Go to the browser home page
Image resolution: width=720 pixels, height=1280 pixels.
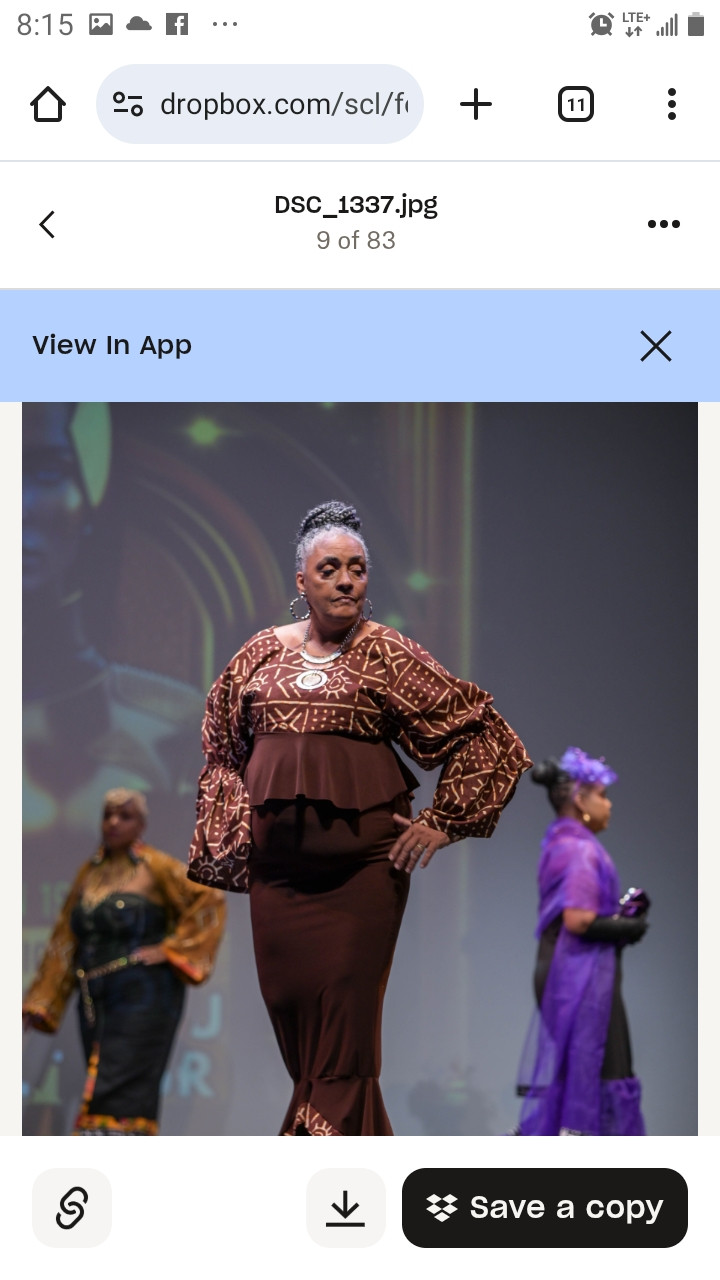click(48, 104)
